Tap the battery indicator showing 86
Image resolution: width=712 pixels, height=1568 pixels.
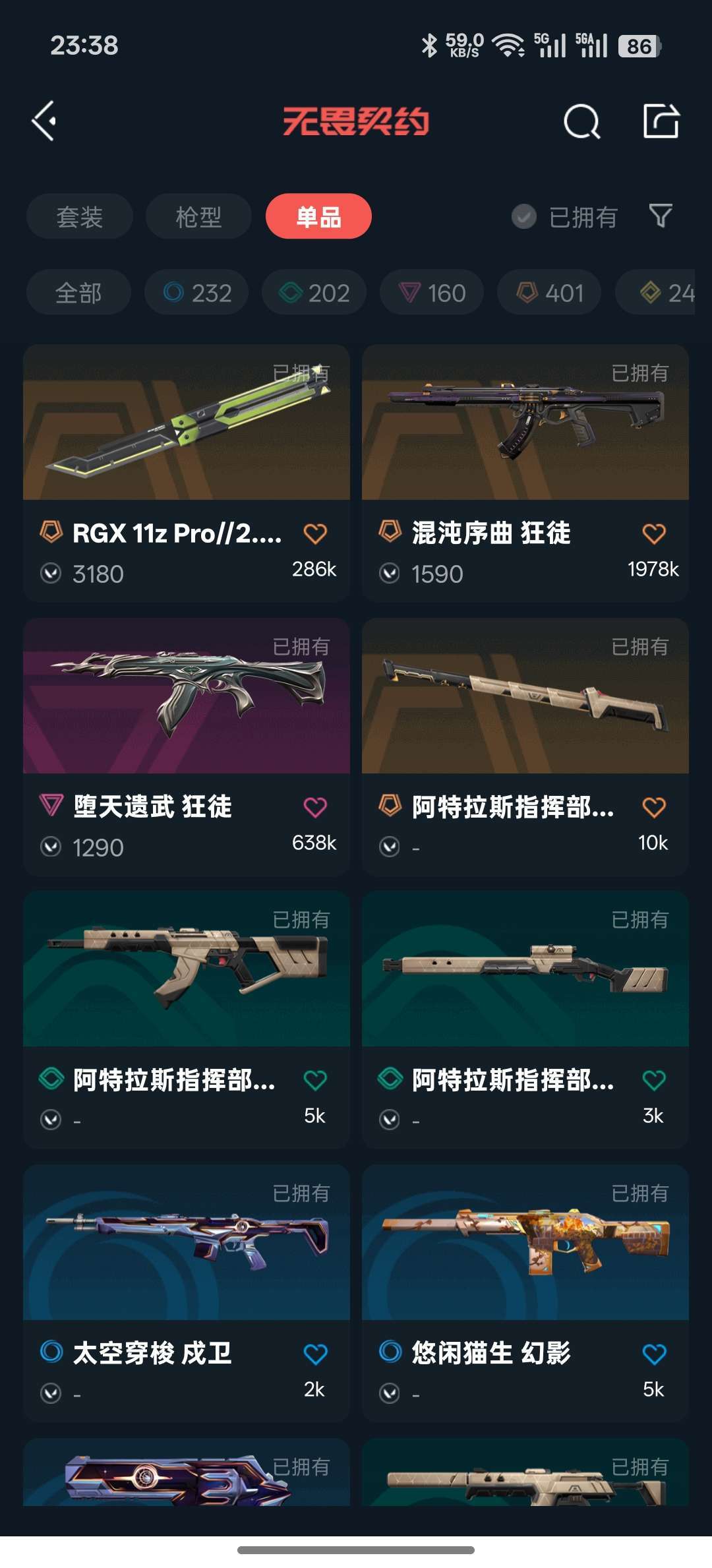tap(641, 46)
